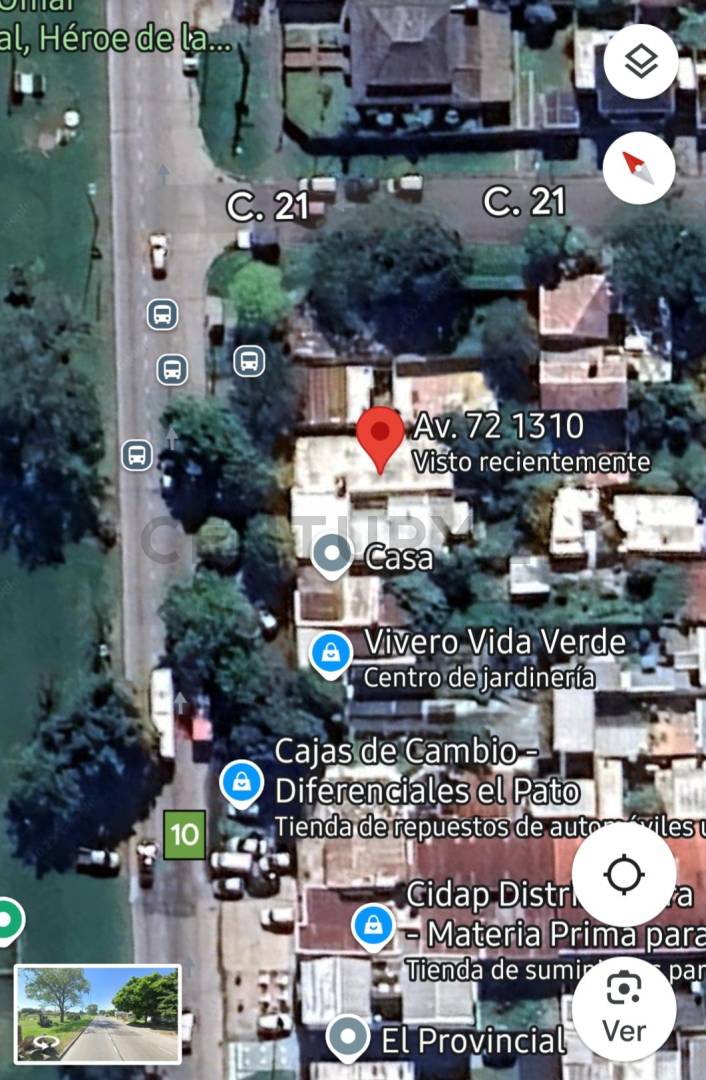Open the Vivero Vida Verde garden center
The width and height of the screenshot is (706, 1080).
[331, 654]
